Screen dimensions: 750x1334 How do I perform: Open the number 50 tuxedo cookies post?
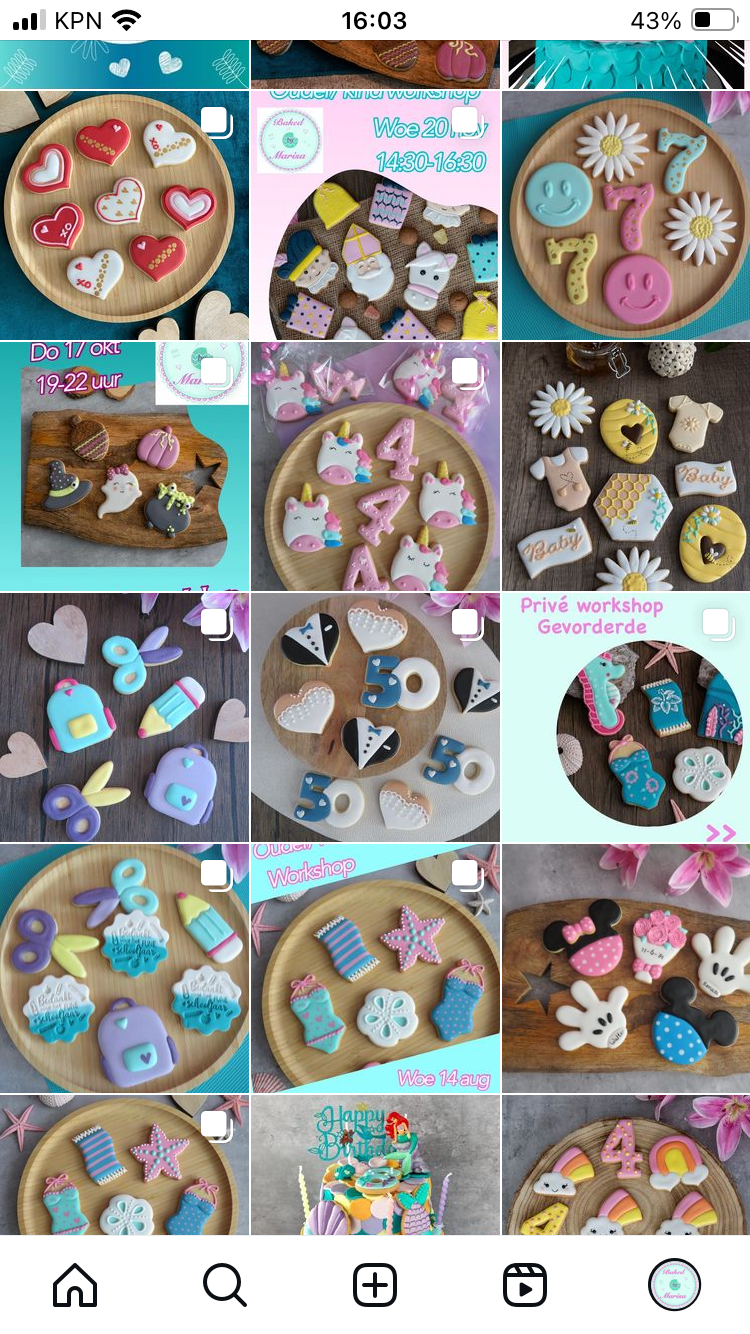(375, 717)
